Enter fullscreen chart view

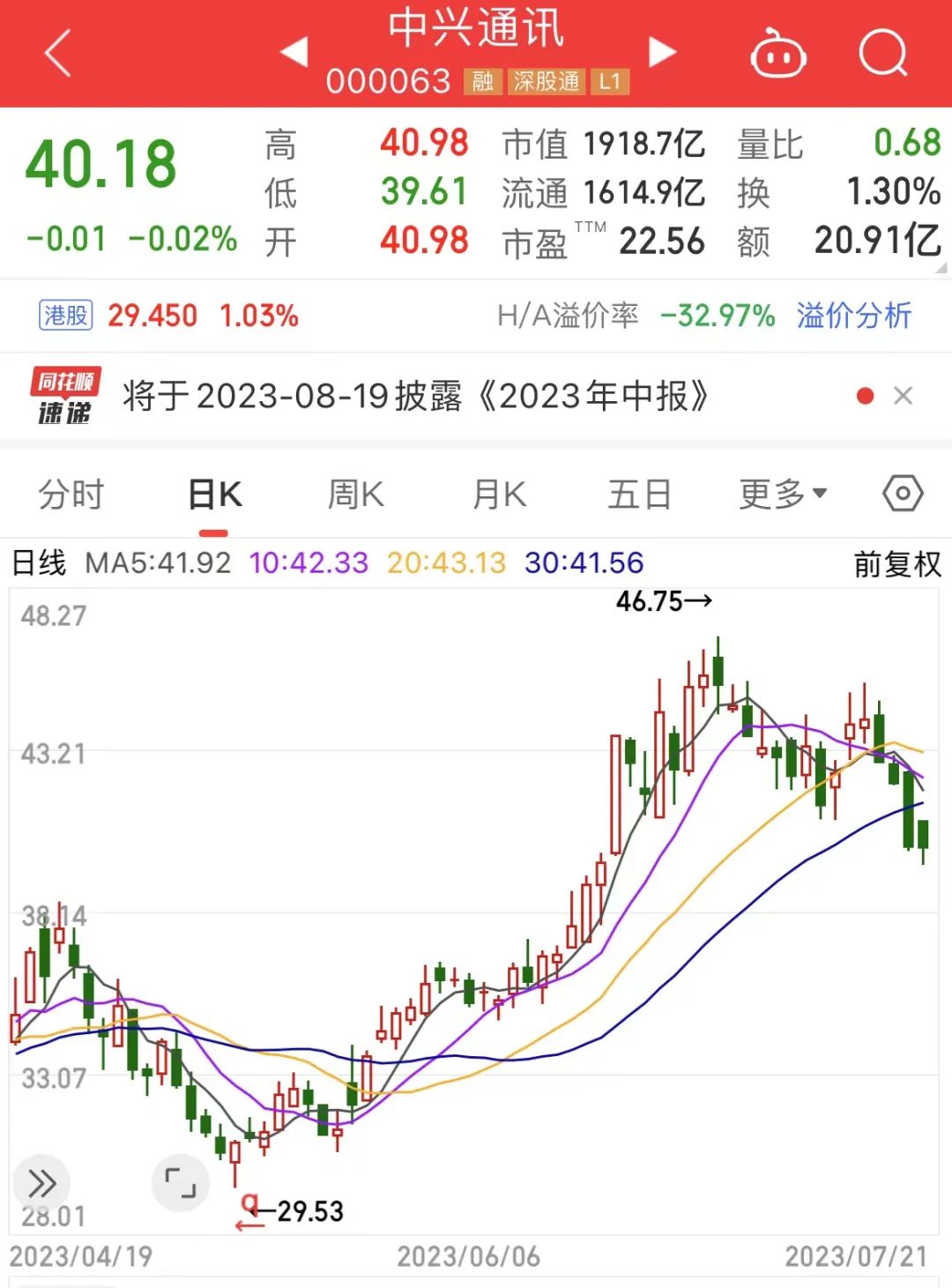tap(181, 1182)
